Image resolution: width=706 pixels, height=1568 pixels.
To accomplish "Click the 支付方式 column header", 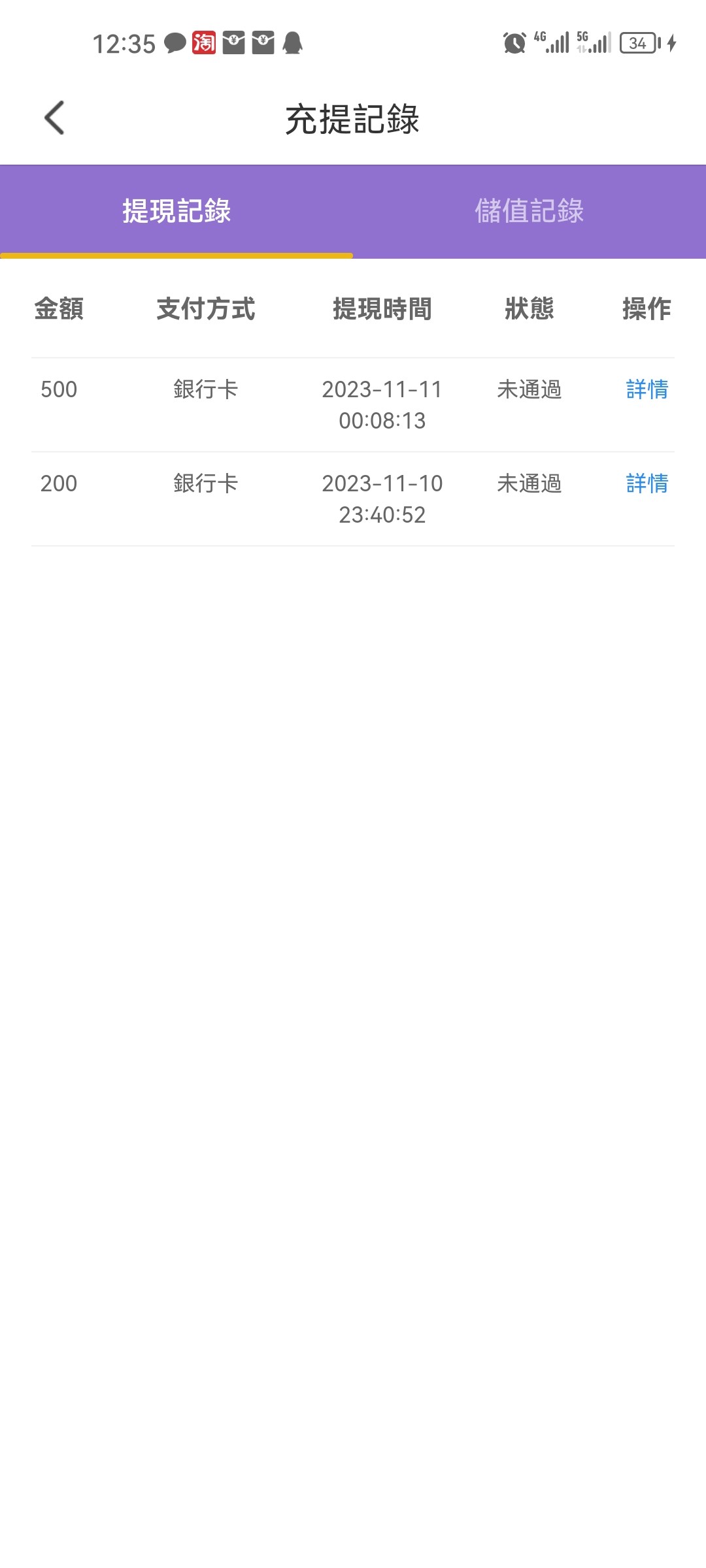I will tap(206, 310).
